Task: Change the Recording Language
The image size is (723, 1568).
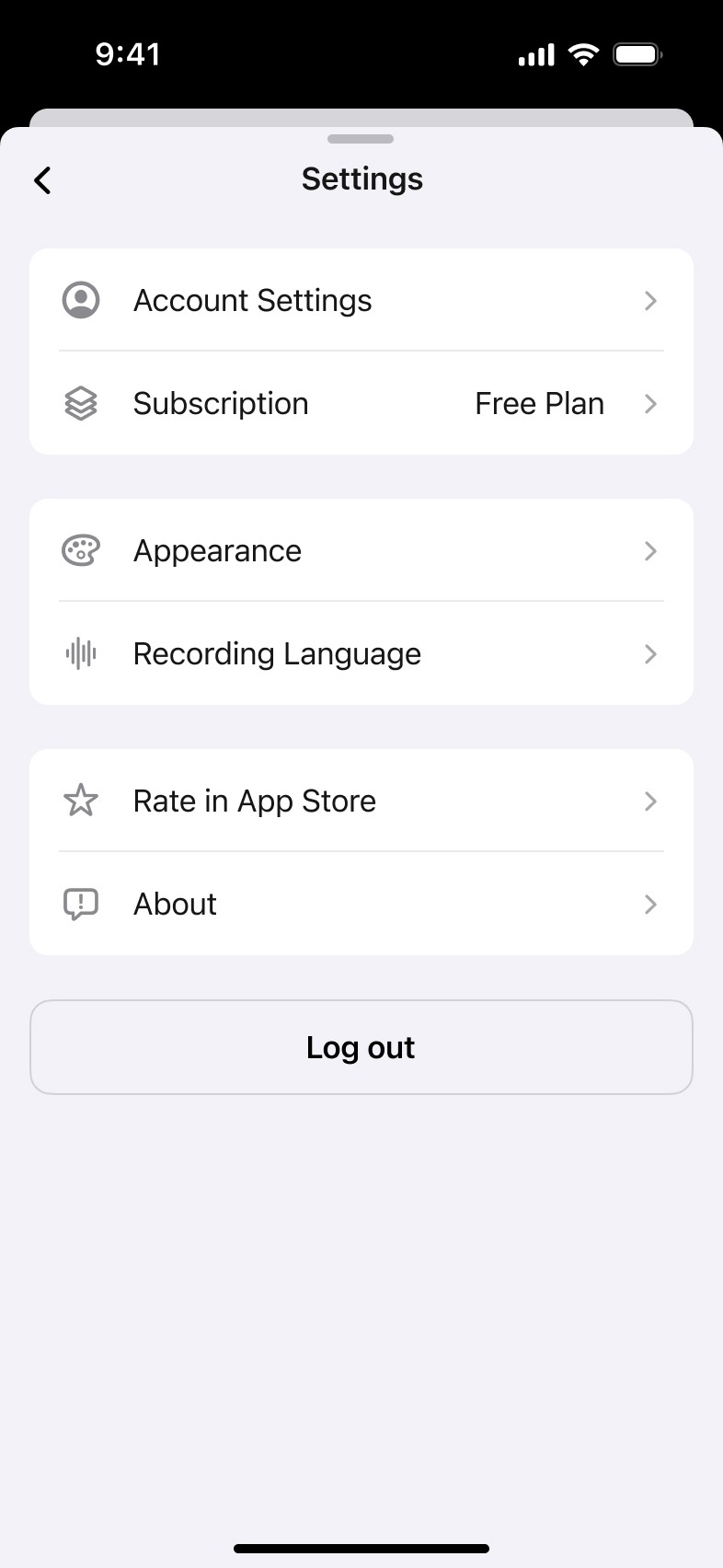Action: (x=361, y=654)
